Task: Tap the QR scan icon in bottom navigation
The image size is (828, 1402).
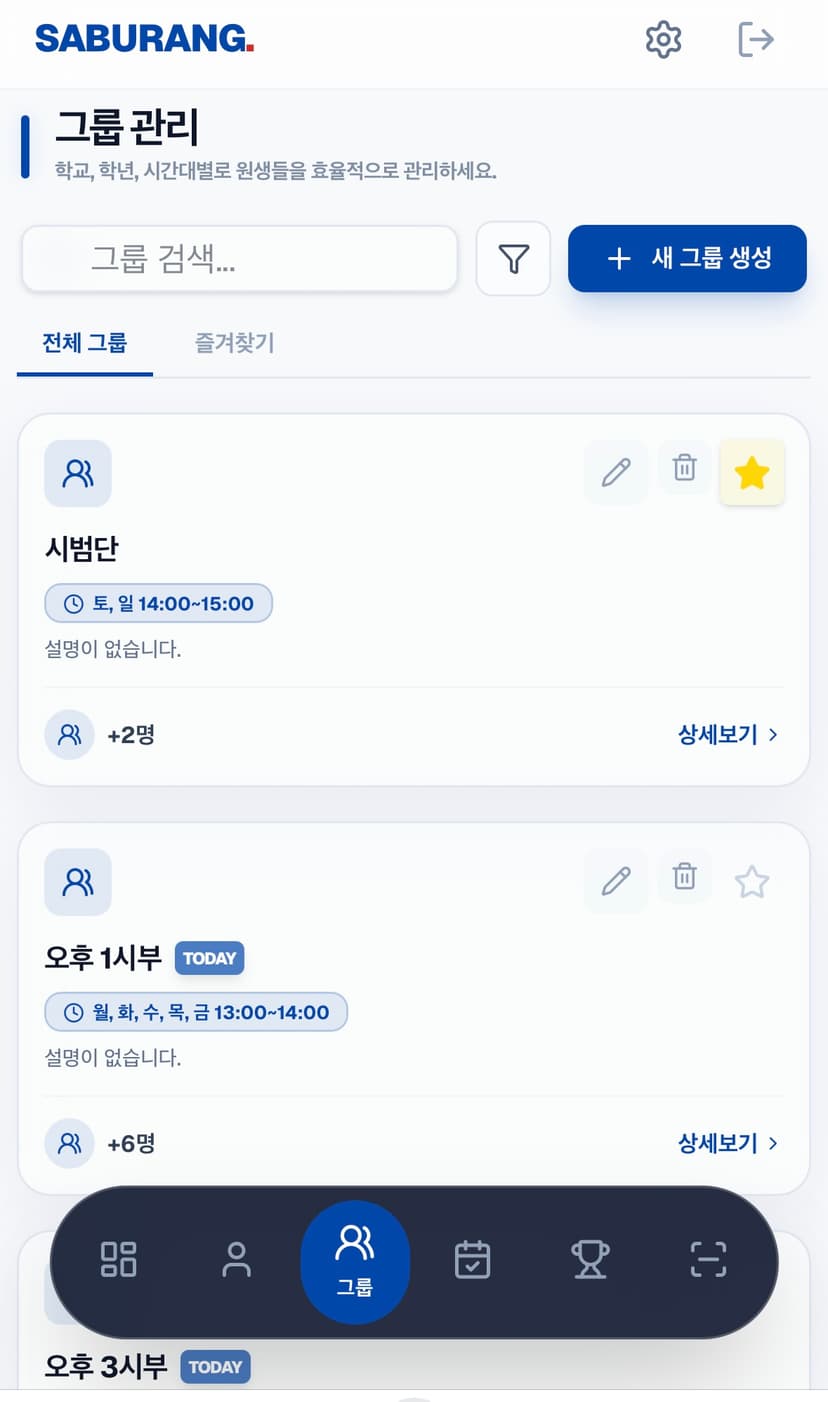Action: (x=708, y=1261)
